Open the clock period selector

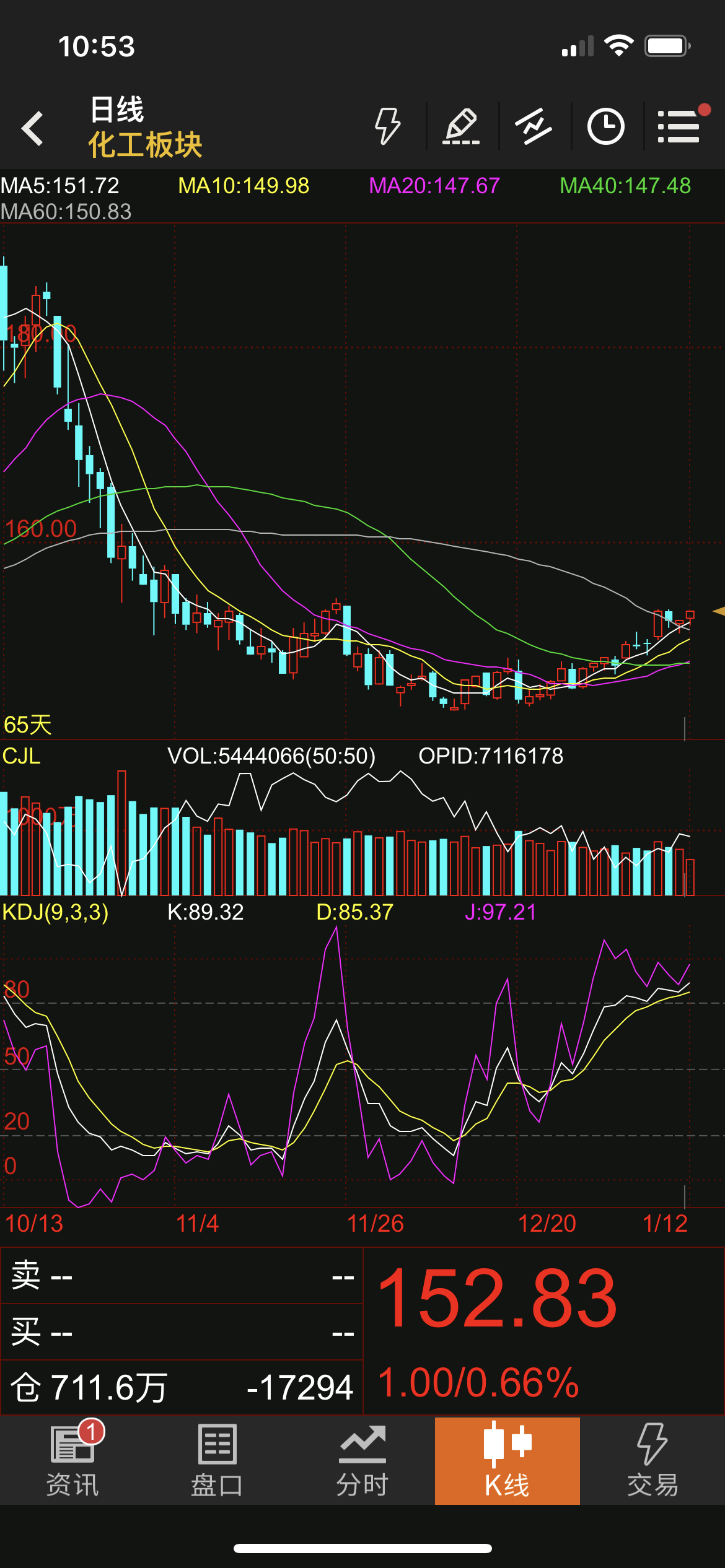coord(605,126)
